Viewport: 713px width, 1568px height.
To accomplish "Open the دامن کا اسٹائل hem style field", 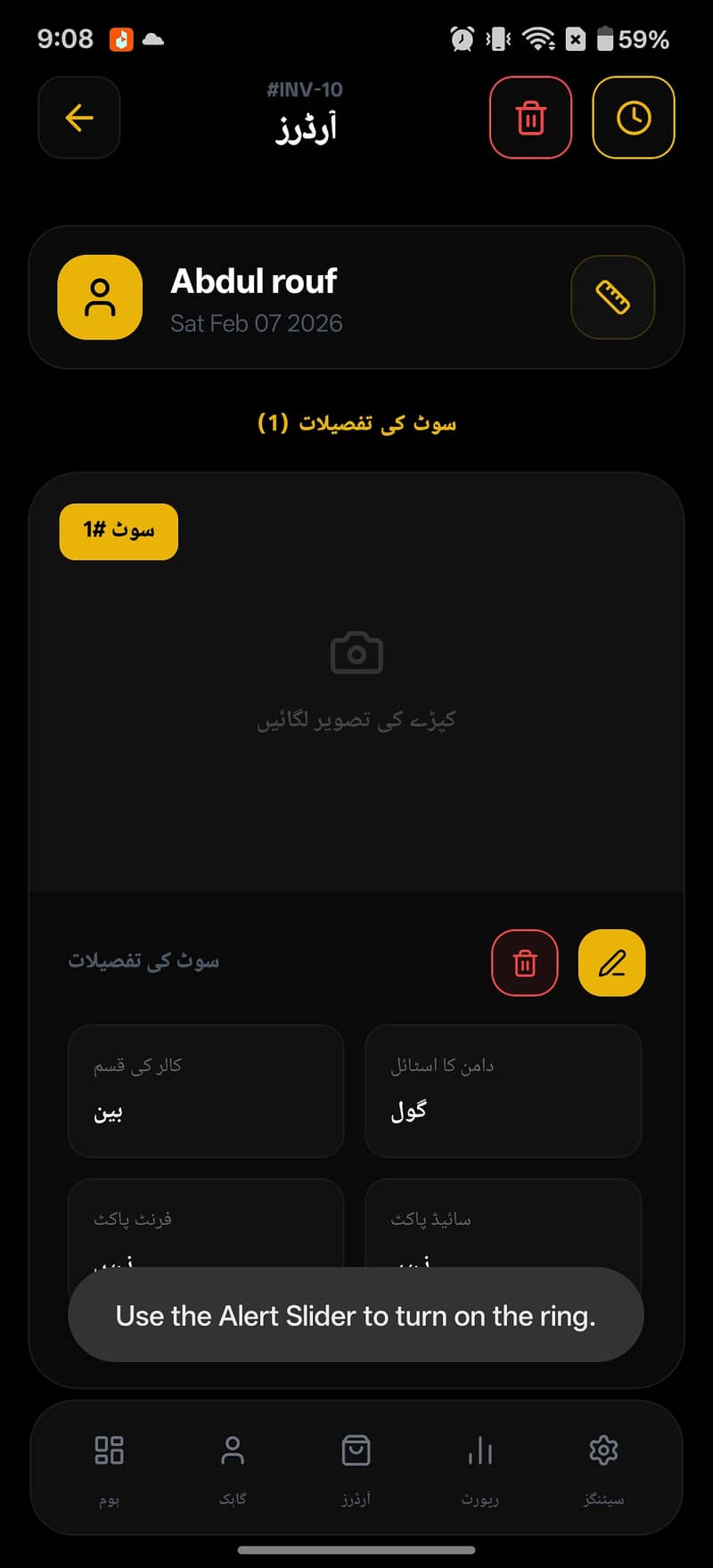I will point(502,1090).
